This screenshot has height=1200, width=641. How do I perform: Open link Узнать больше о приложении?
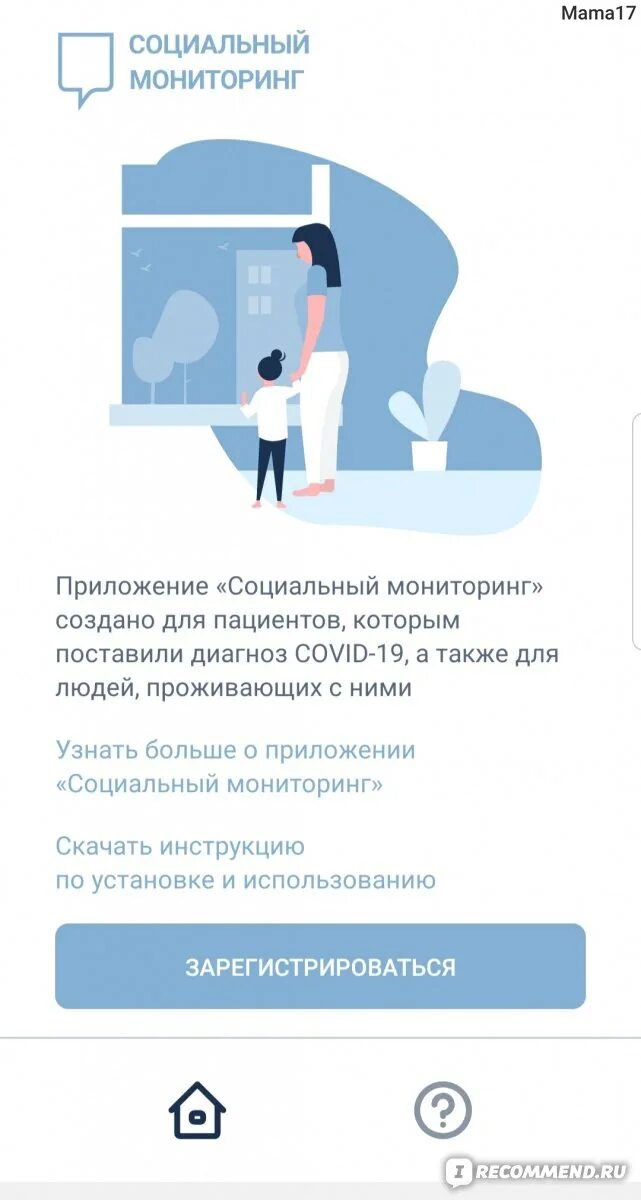(x=236, y=767)
